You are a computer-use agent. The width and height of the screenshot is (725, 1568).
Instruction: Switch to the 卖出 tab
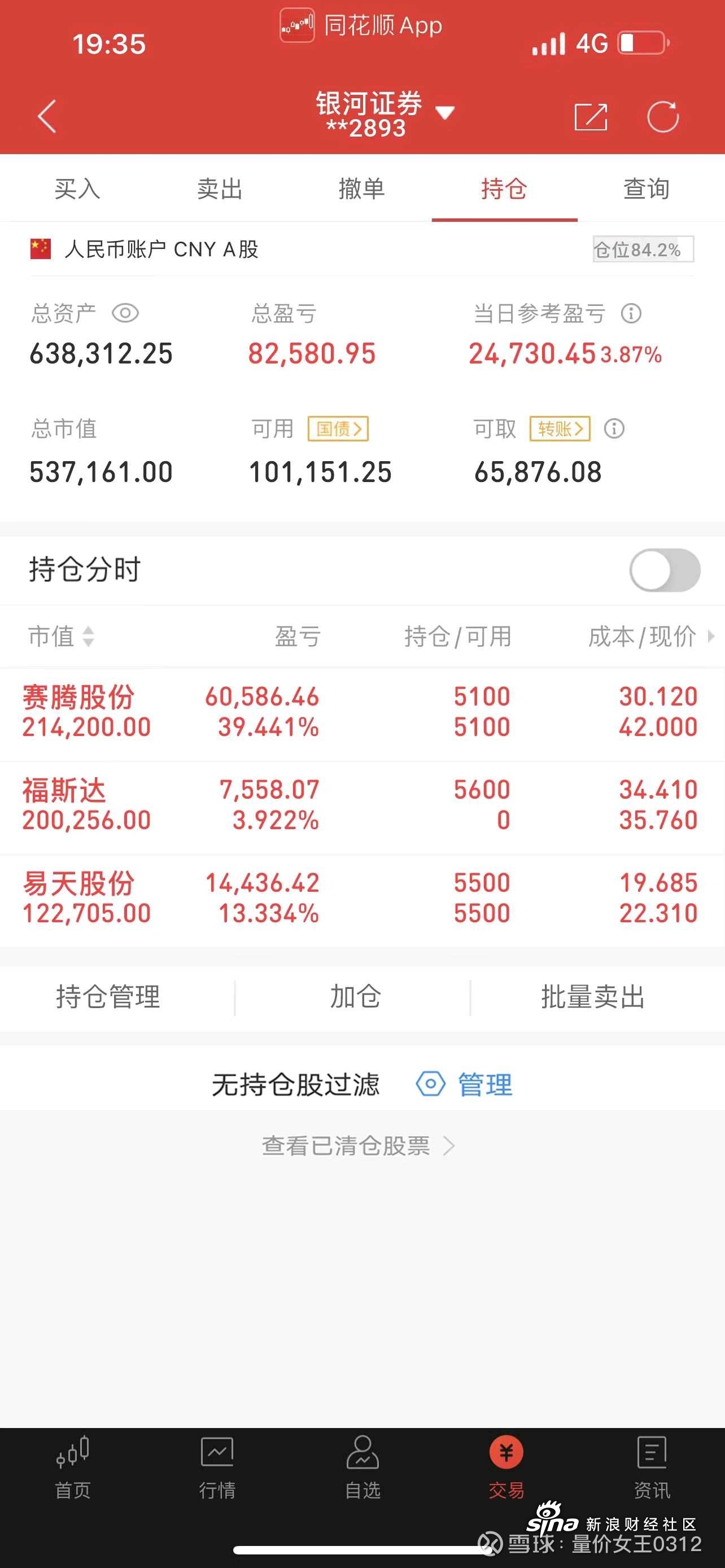(x=220, y=189)
